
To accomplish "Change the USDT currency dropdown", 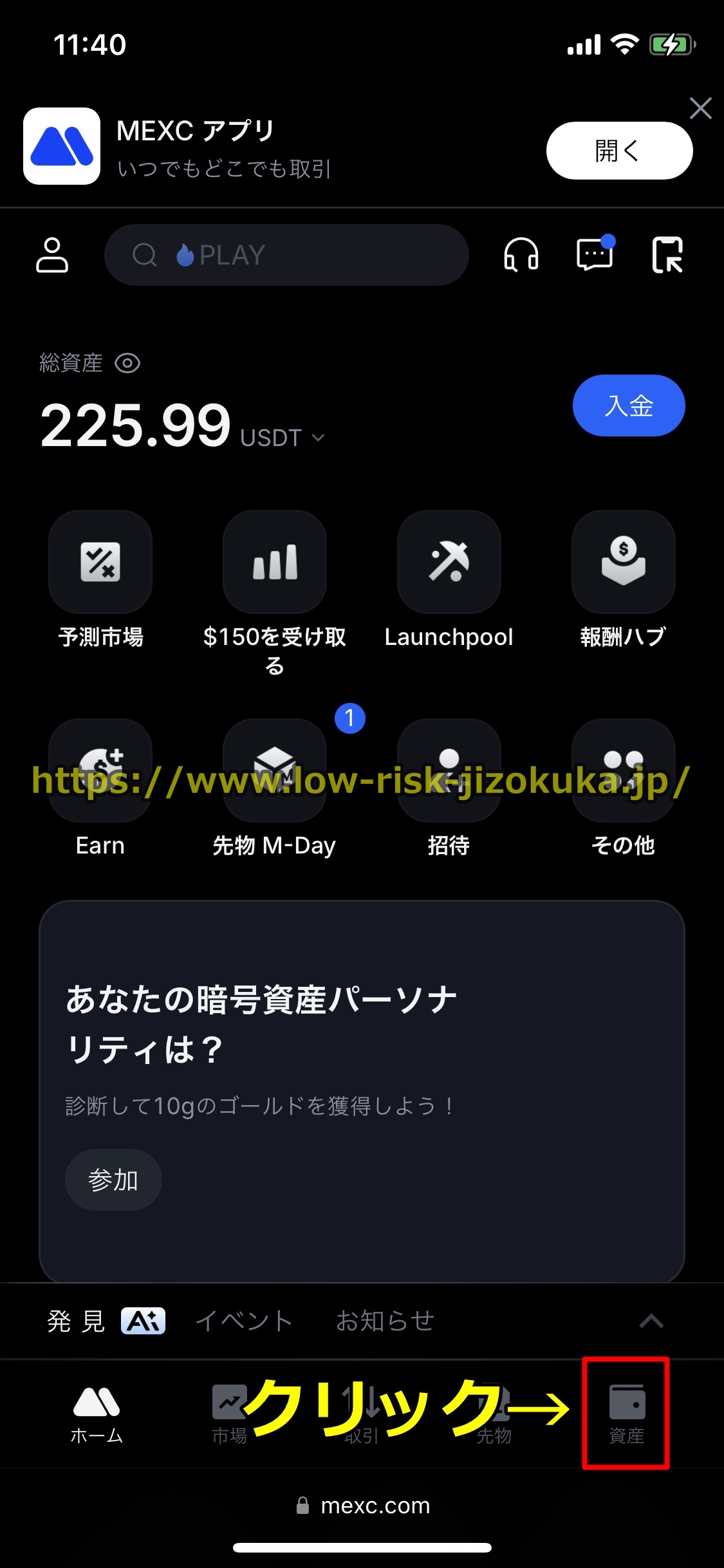I will point(283,438).
